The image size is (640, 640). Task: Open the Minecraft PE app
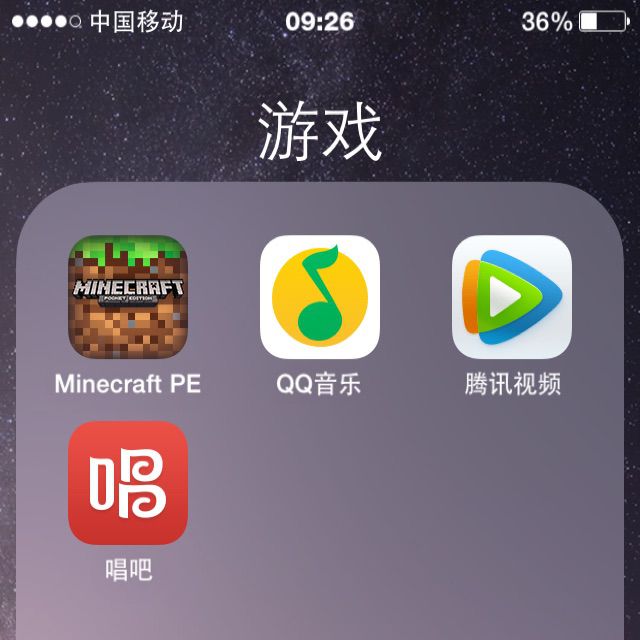(128, 297)
